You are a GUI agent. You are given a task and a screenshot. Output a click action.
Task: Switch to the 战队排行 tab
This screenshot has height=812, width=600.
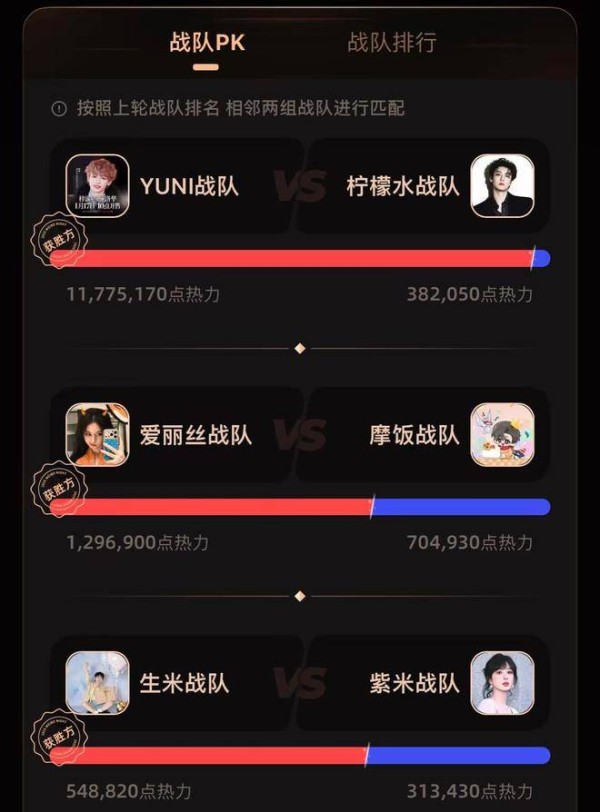(x=391, y=43)
